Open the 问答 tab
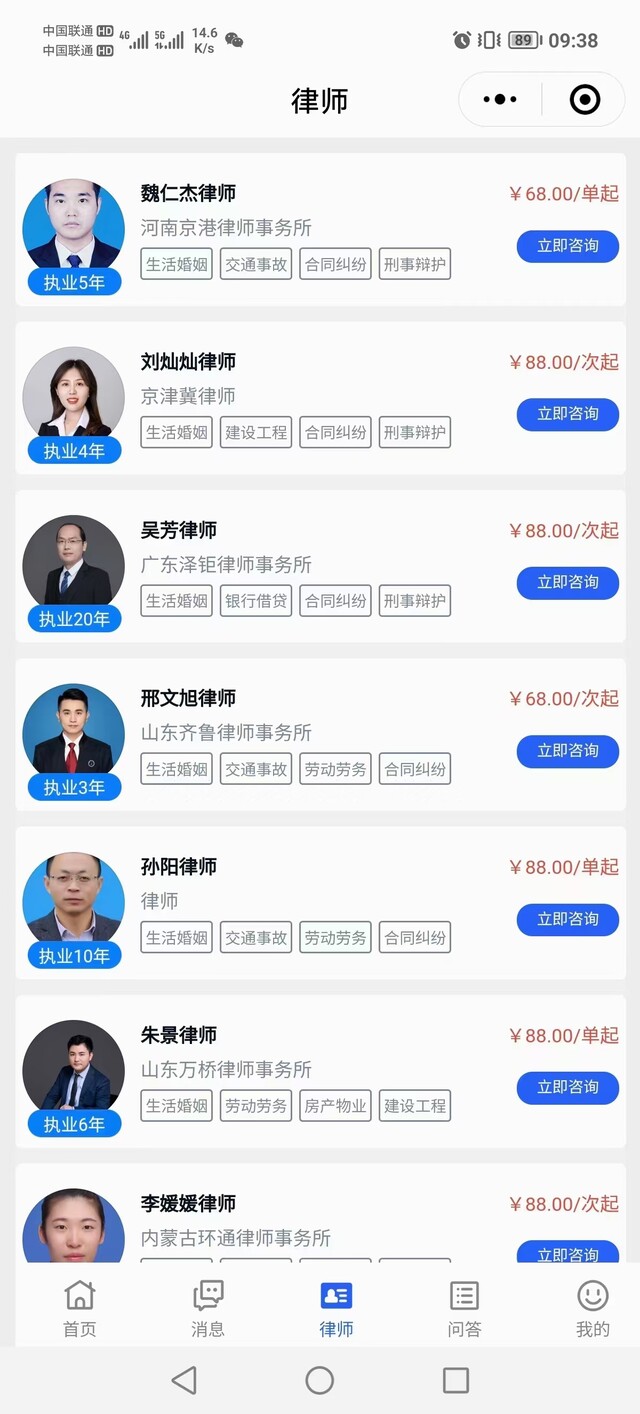The width and height of the screenshot is (640, 1414). [464, 1308]
